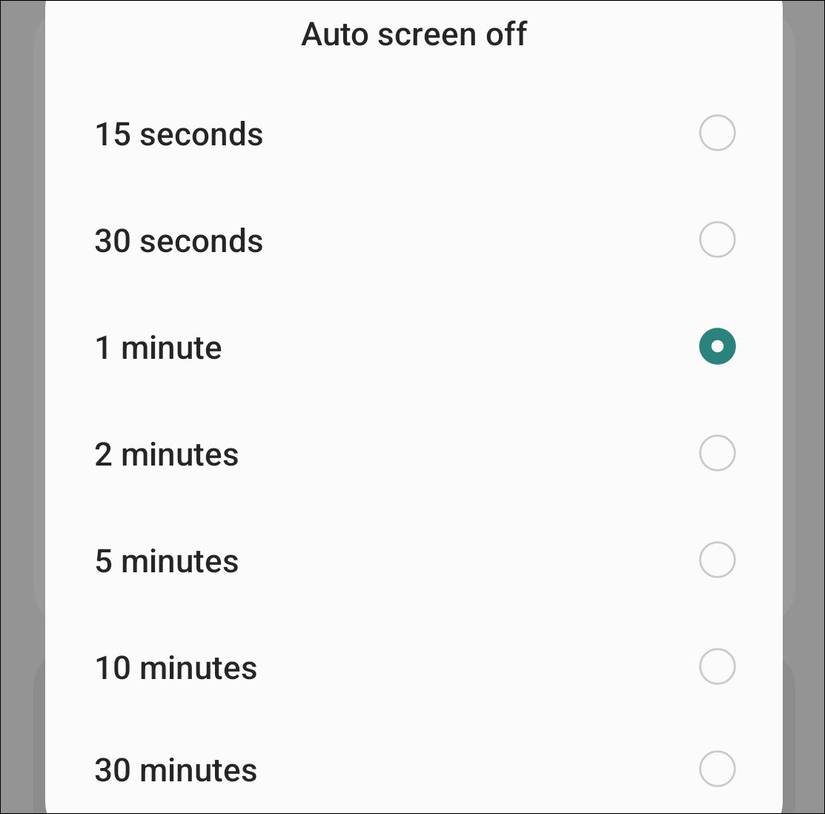
Task: Choose 30 seconds screen timeout
Action: tap(716, 240)
